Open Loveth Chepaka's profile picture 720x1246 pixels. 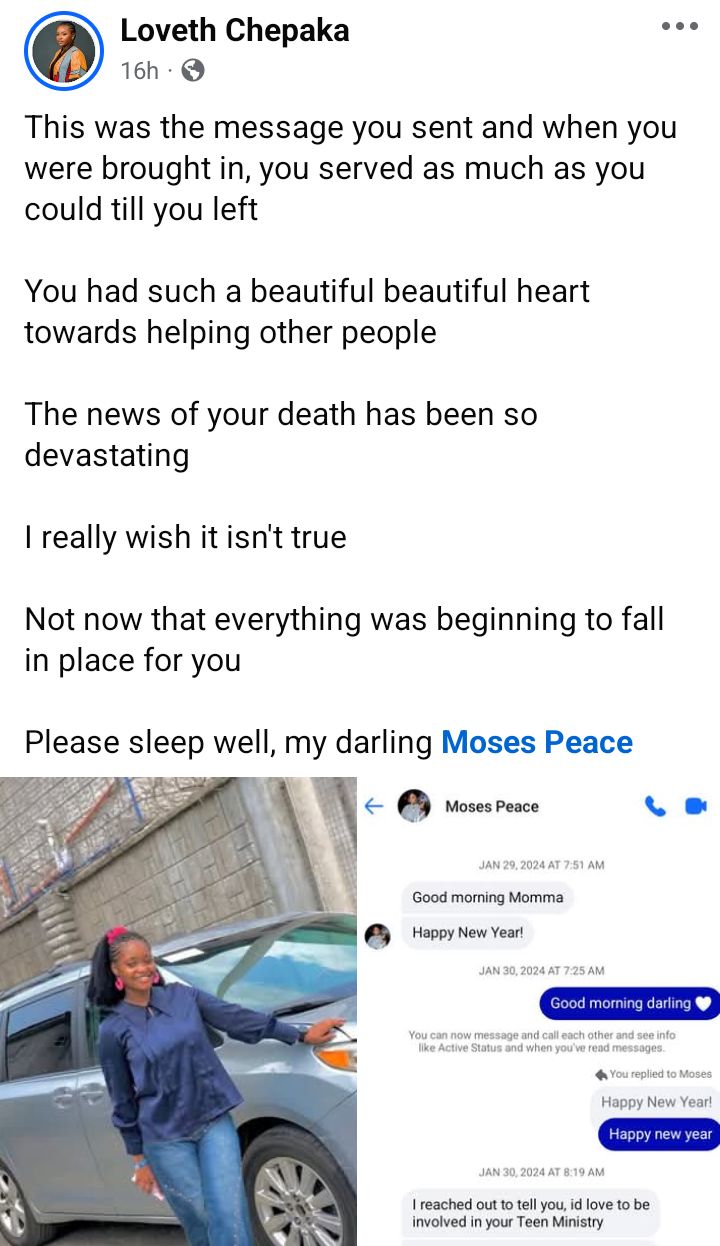pyautogui.click(x=63, y=51)
